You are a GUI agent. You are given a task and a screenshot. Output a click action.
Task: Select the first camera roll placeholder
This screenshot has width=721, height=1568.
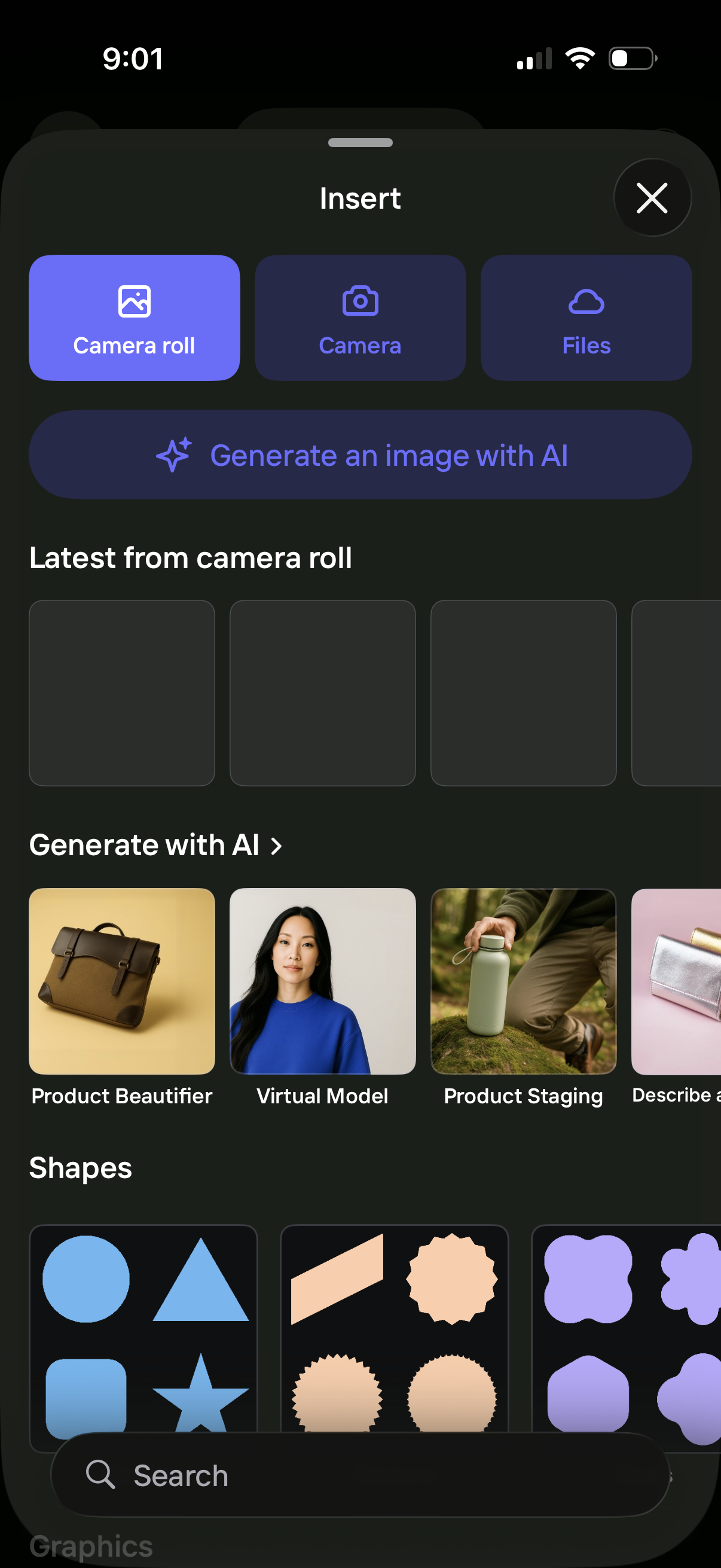tap(122, 693)
